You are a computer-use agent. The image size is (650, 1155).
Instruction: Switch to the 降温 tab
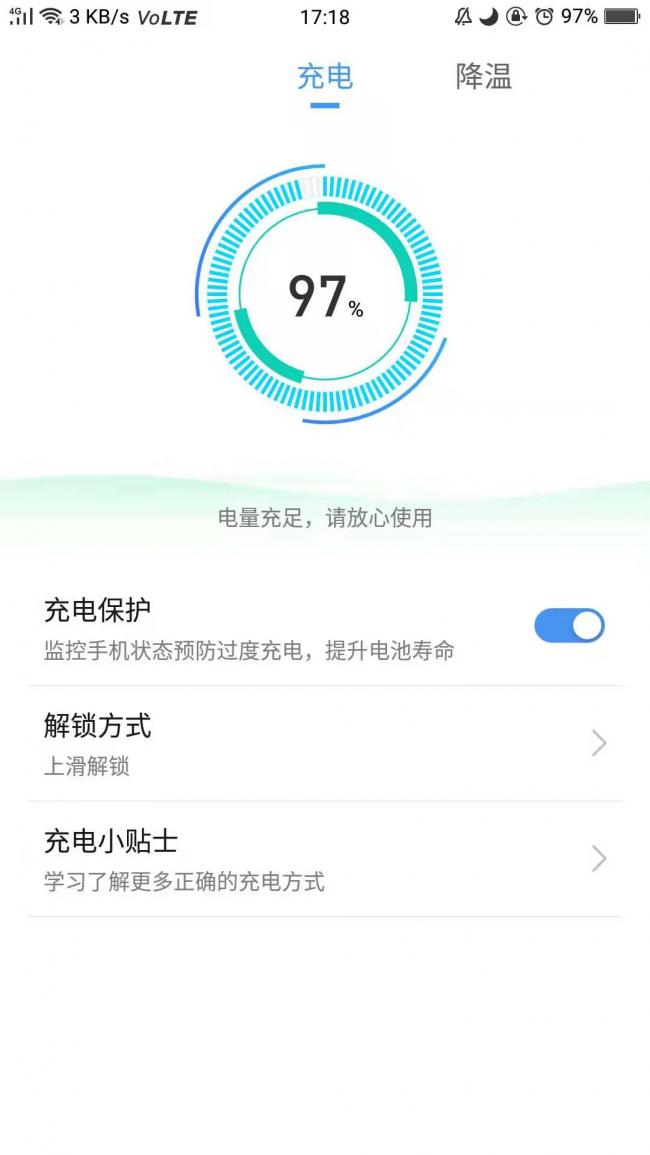(484, 77)
